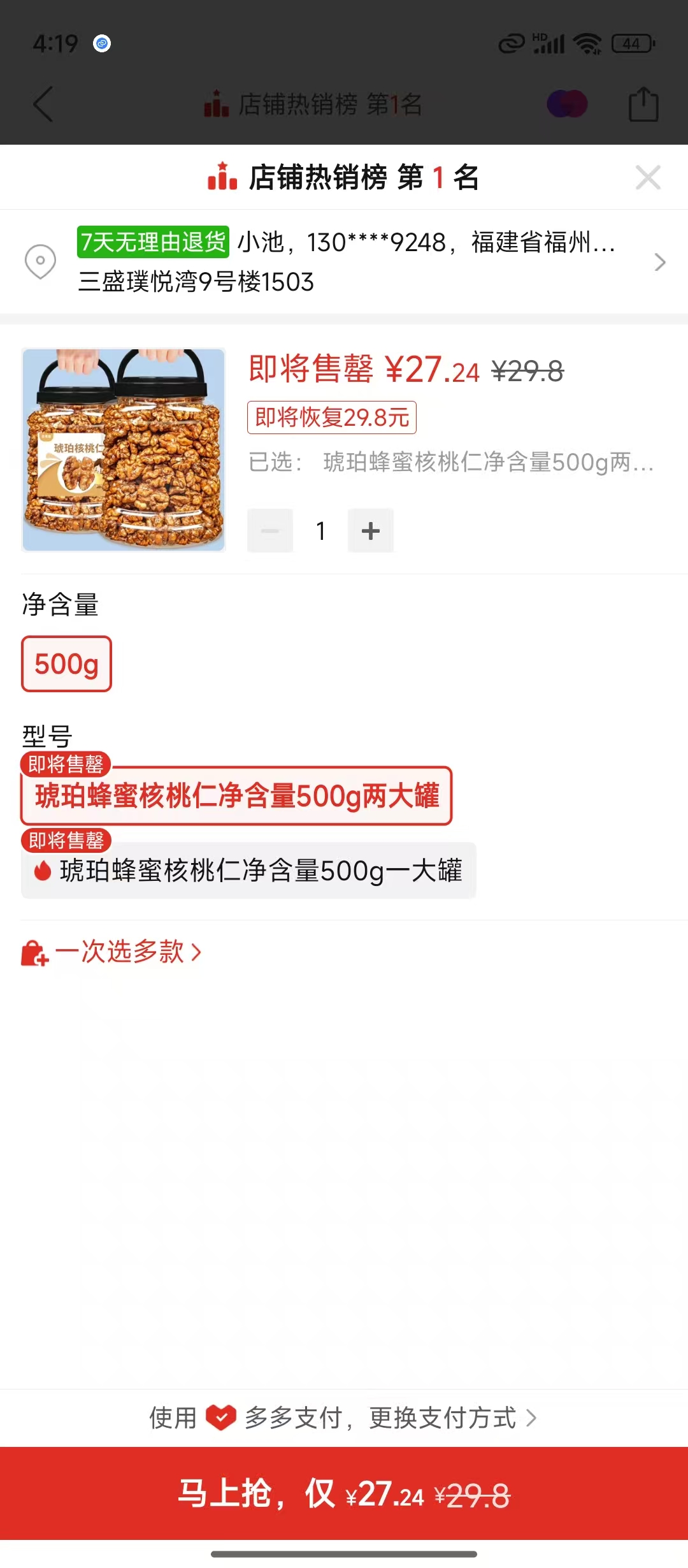The height and width of the screenshot is (1568, 688).
Task: Close the product options sheet
Action: point(648,178)
